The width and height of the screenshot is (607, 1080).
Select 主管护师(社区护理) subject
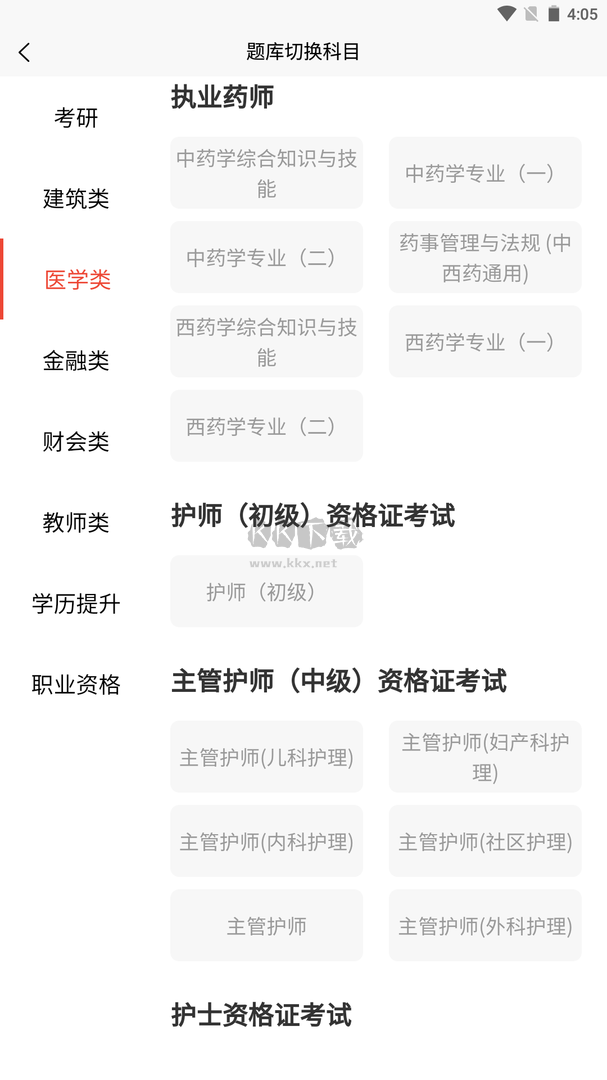click(485, 841)
